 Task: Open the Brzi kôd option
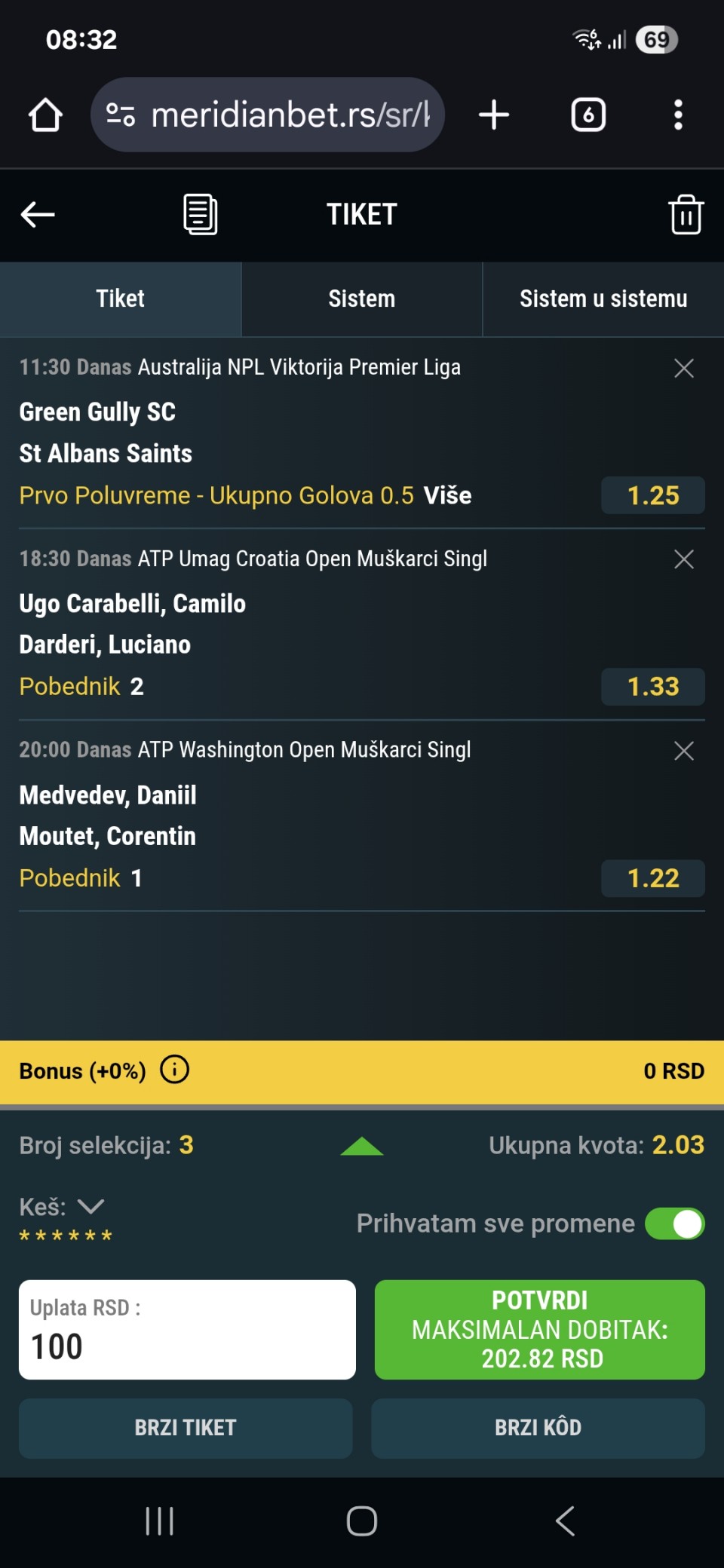pyautogui.click(x=538, y=1428)
